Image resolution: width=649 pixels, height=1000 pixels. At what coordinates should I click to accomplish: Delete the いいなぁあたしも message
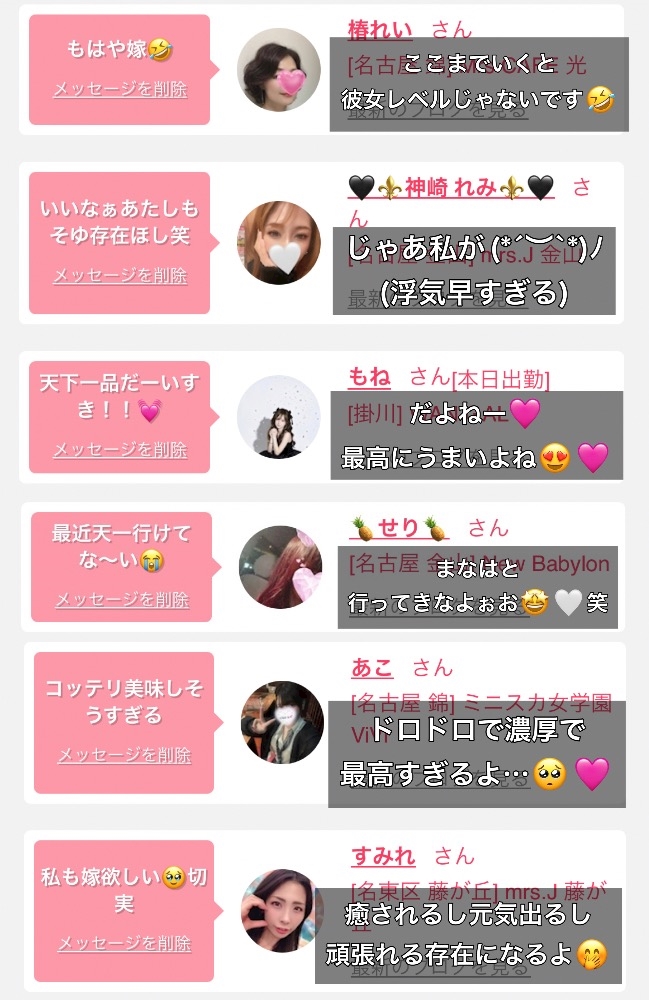pos(120,276)
